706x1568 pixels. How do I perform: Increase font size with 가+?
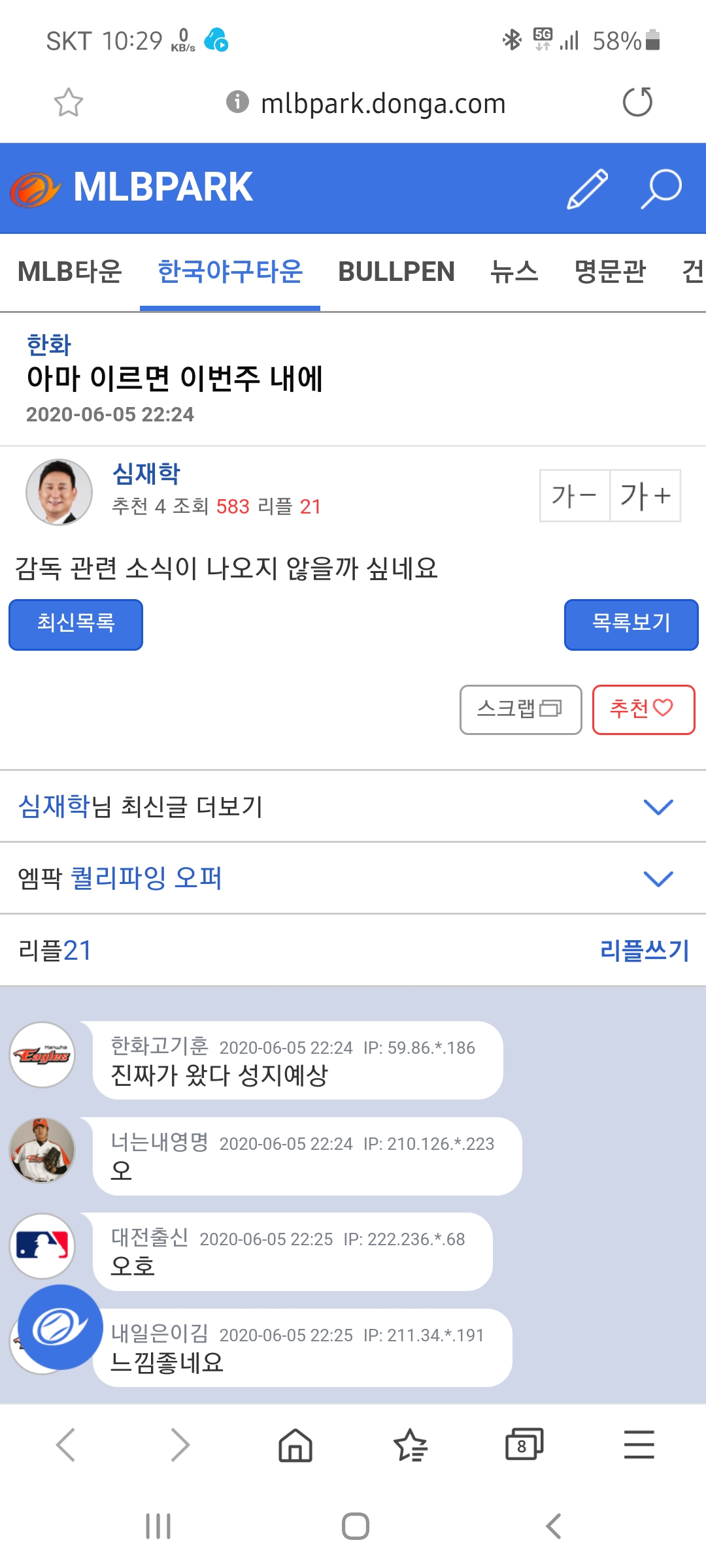click(x=645, y=496)
